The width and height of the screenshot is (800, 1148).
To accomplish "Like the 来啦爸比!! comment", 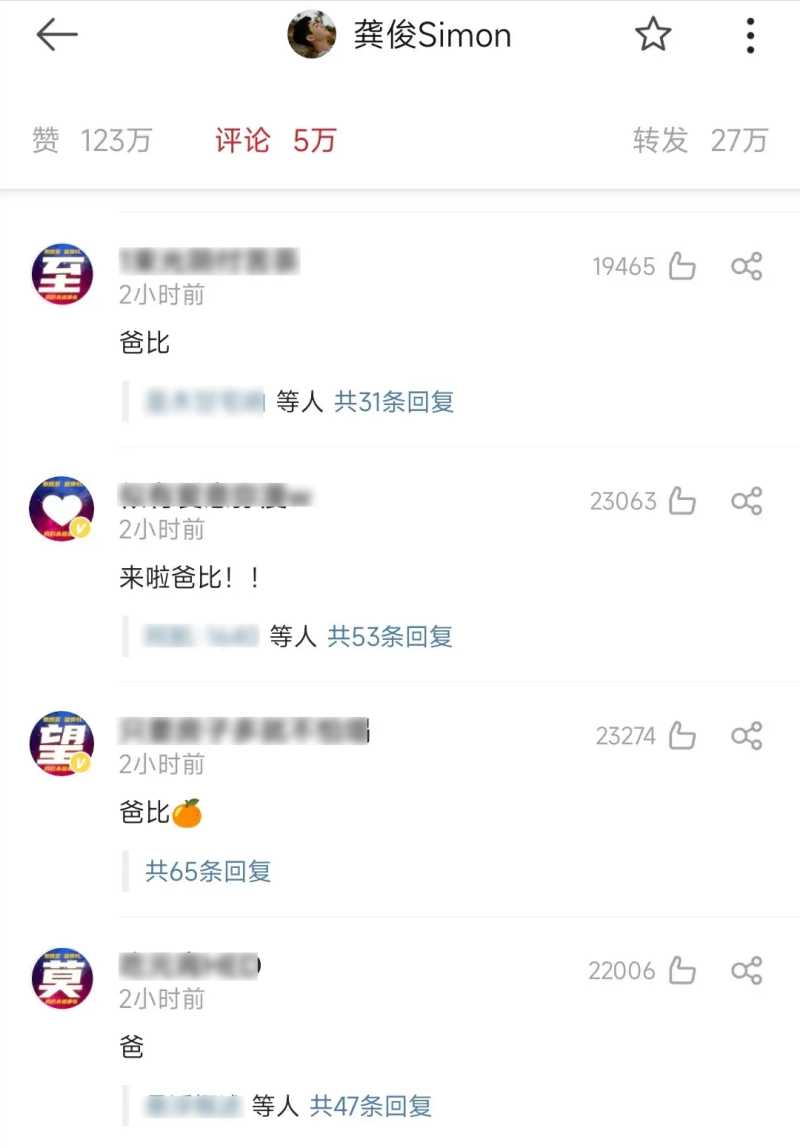I will (682, 501).
